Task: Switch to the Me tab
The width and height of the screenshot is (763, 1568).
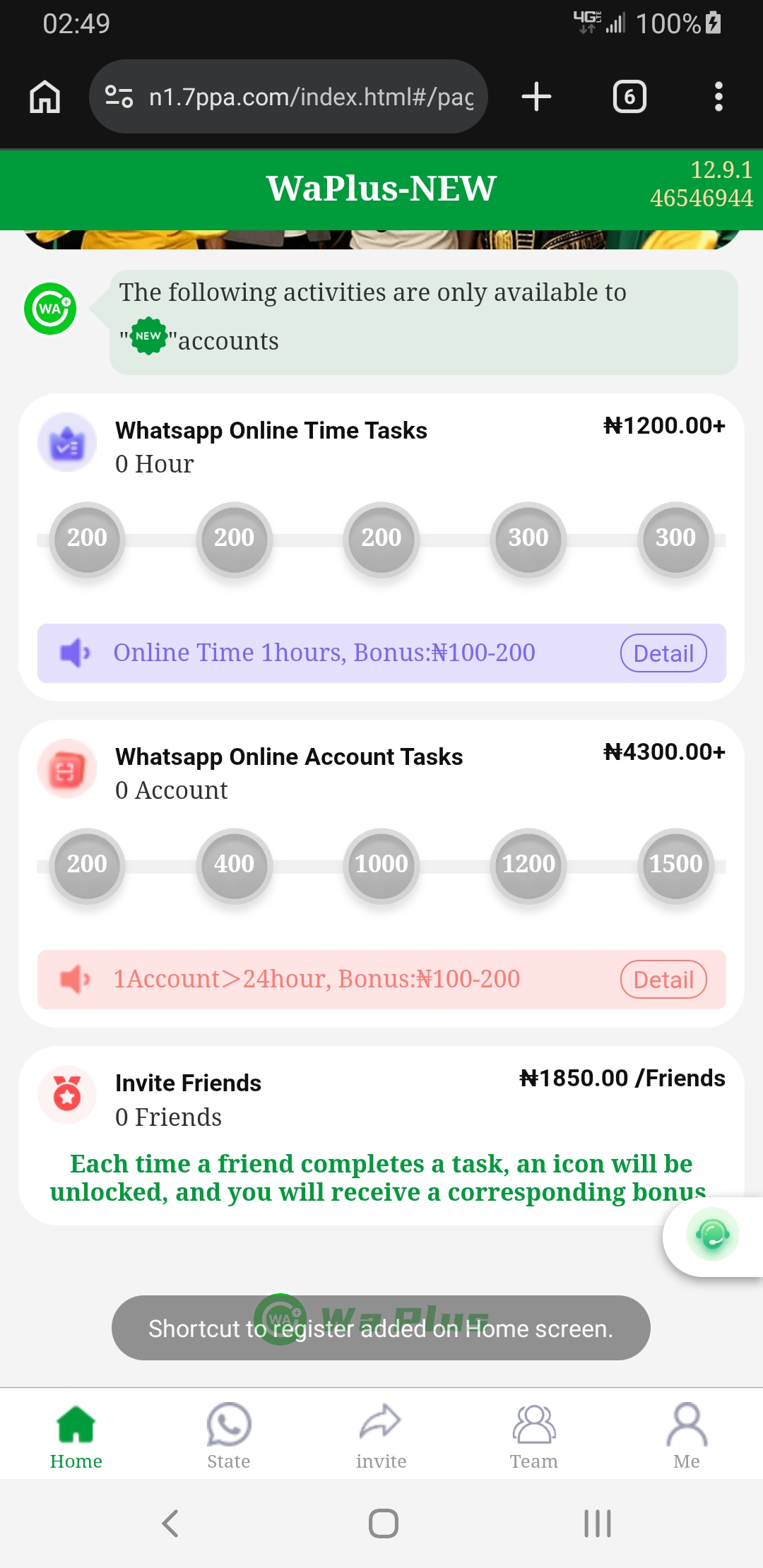Action: click(x=687, y=1435)
